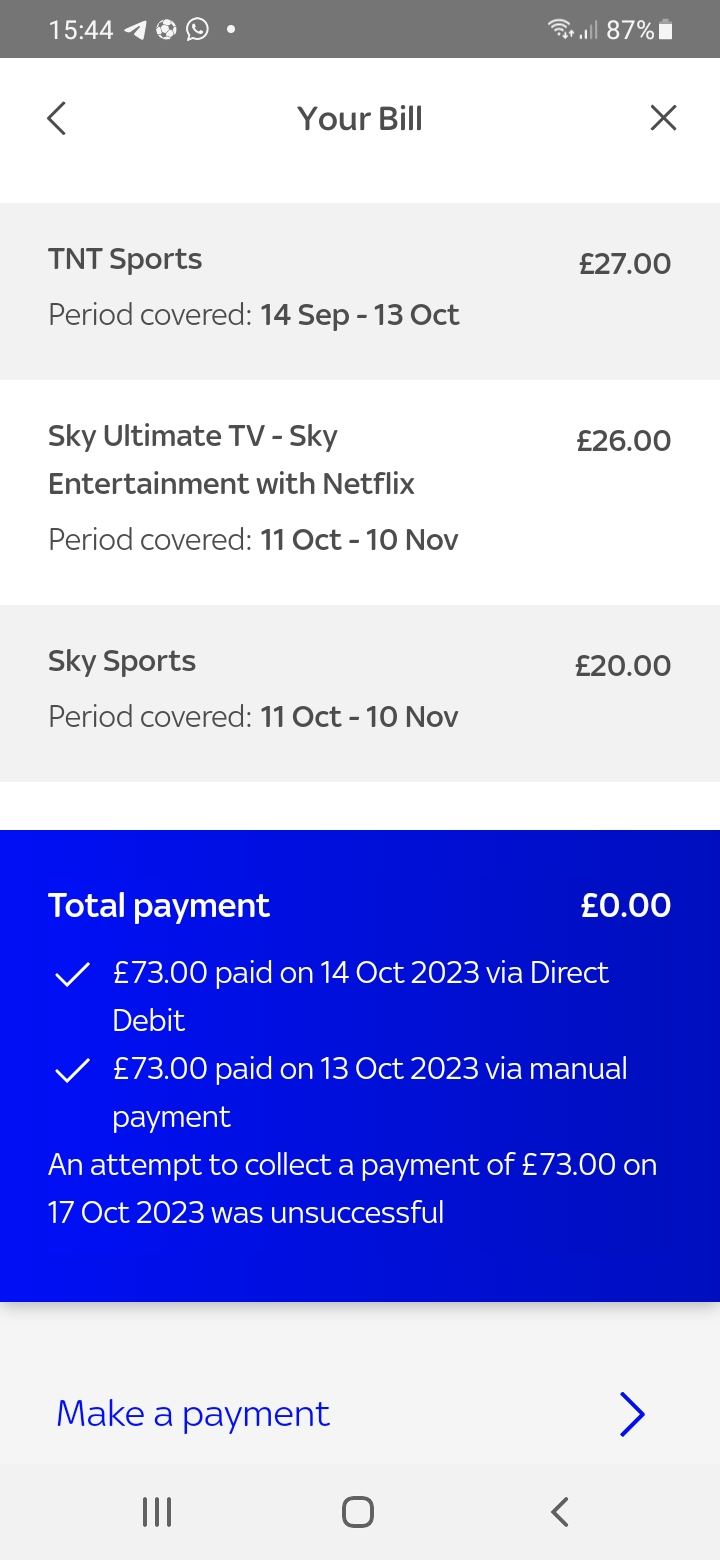Open details for Sky Sports charge

click(360, 690)
